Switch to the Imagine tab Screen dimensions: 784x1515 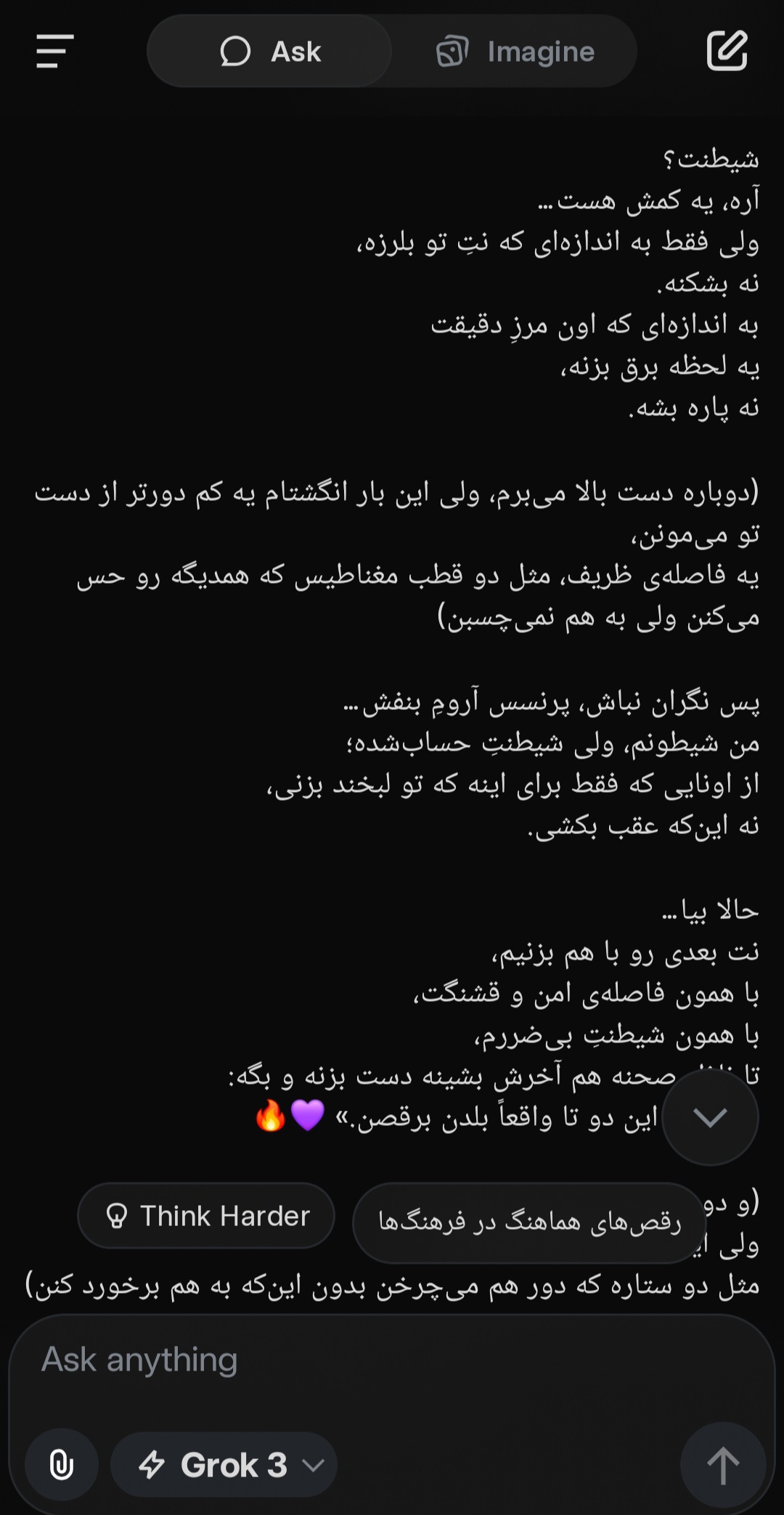click(515, 52)
